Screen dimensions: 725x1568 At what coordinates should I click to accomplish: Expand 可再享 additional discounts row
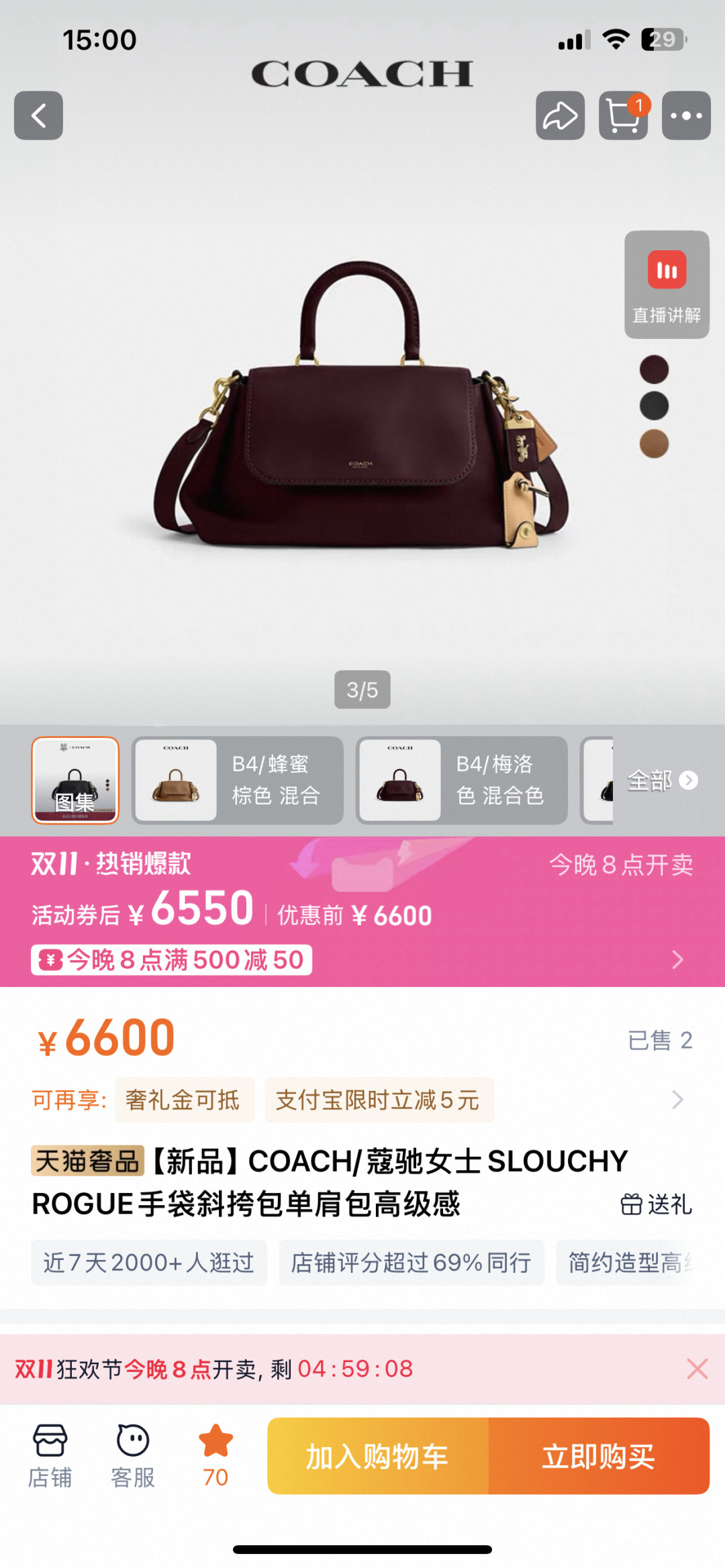coord(677,1100)
